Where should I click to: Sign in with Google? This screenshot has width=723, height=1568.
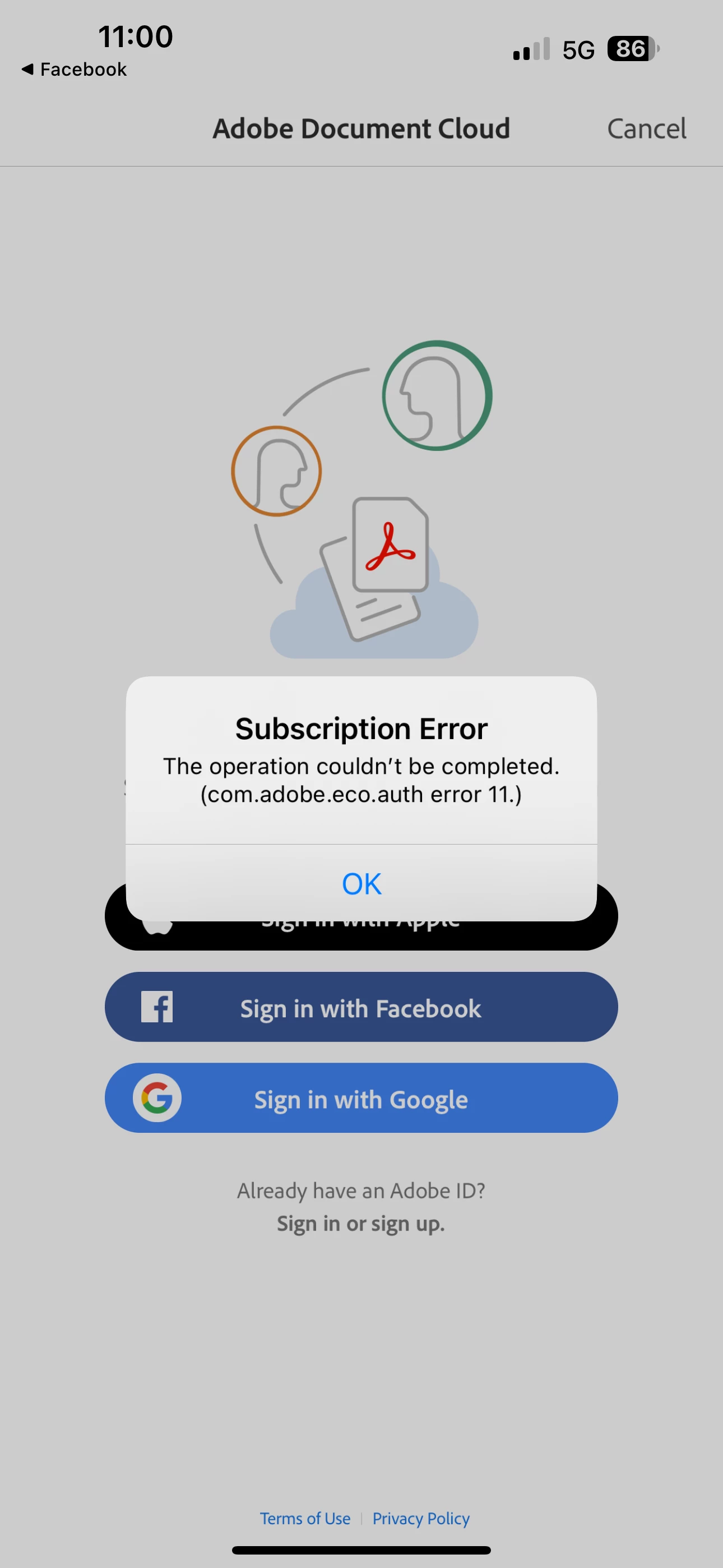pyautogui.click(x=361, y=1099)
